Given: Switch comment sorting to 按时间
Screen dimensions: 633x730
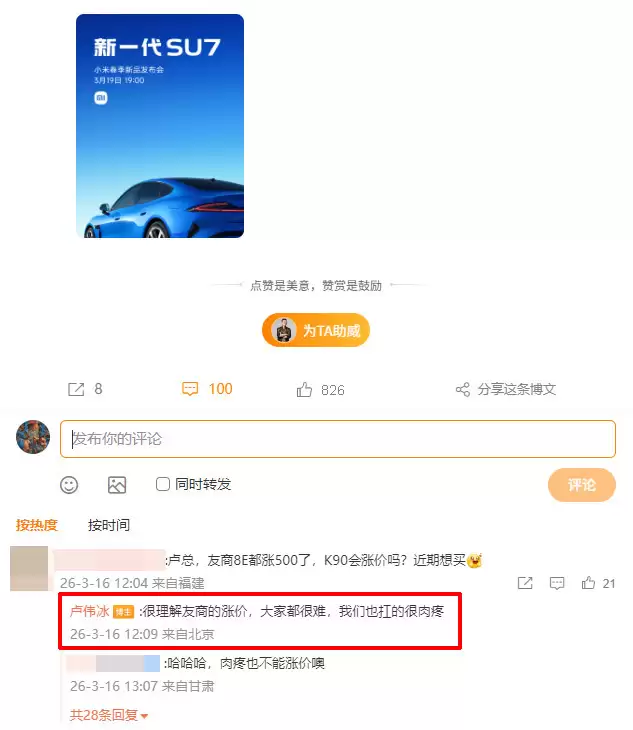Looking at the screenshot, I should point(108,525).
